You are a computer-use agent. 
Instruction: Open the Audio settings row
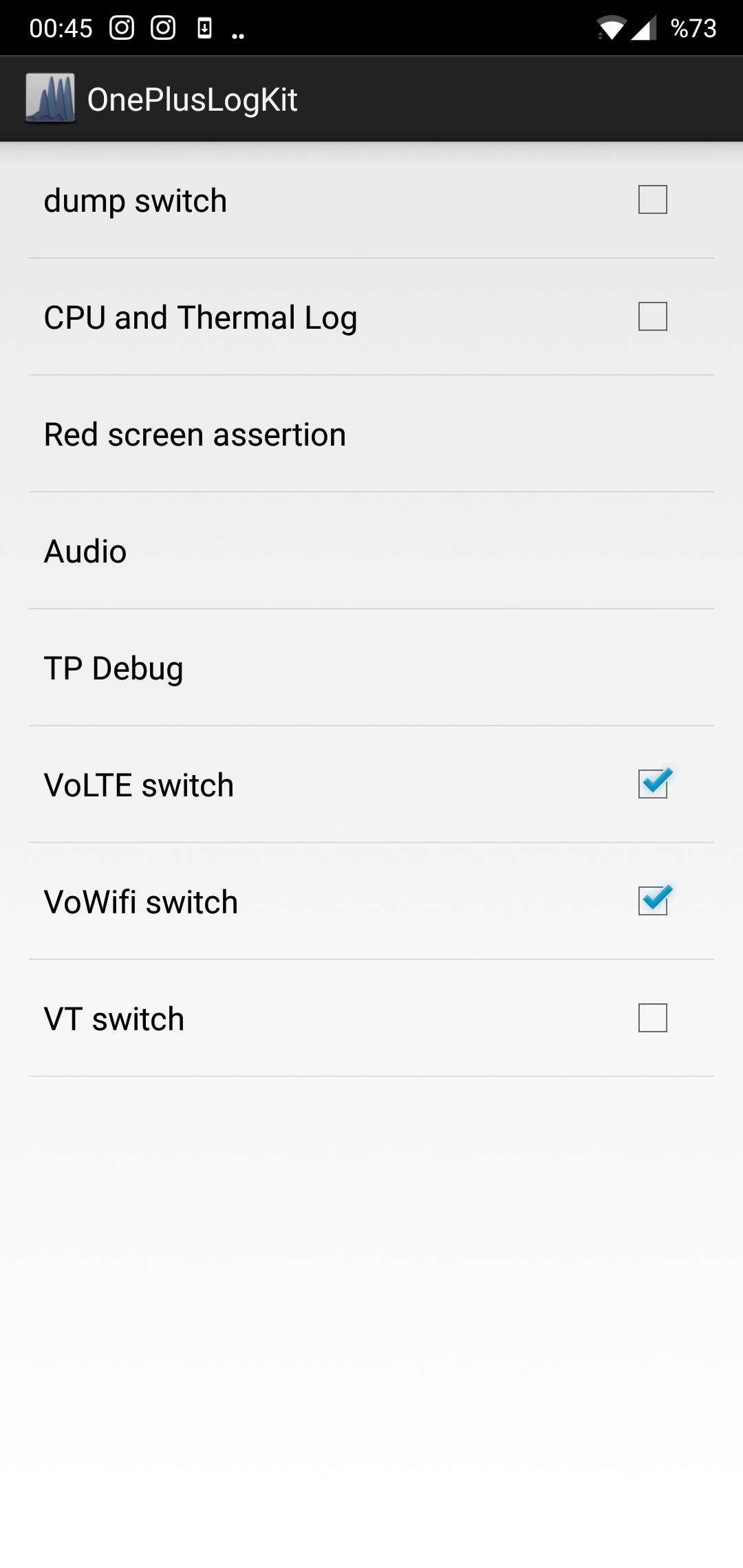point(371,551)
